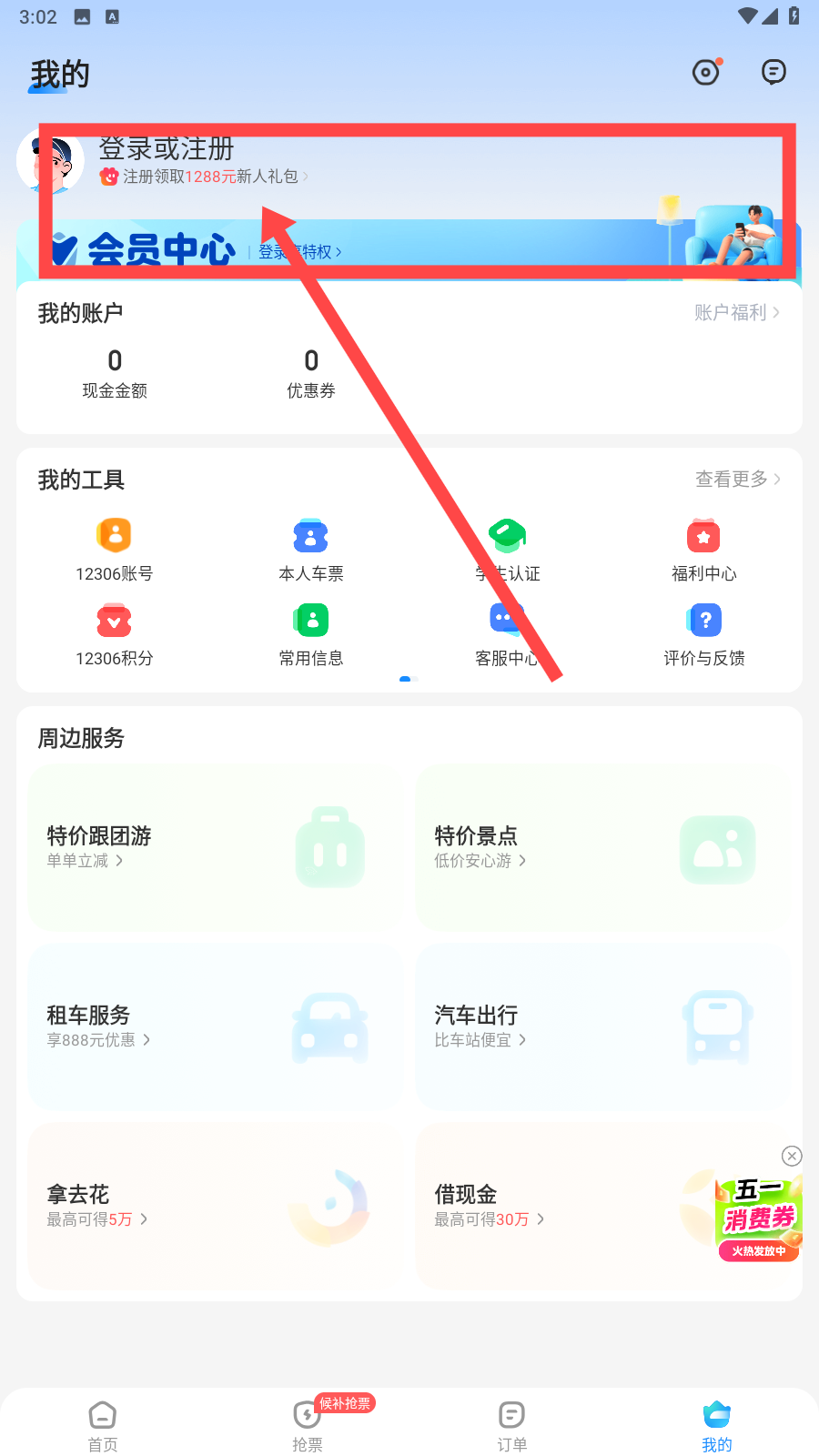Switch to 订单 tab
This screenshot has width=819, height=1456.
tap(511, 1425)
